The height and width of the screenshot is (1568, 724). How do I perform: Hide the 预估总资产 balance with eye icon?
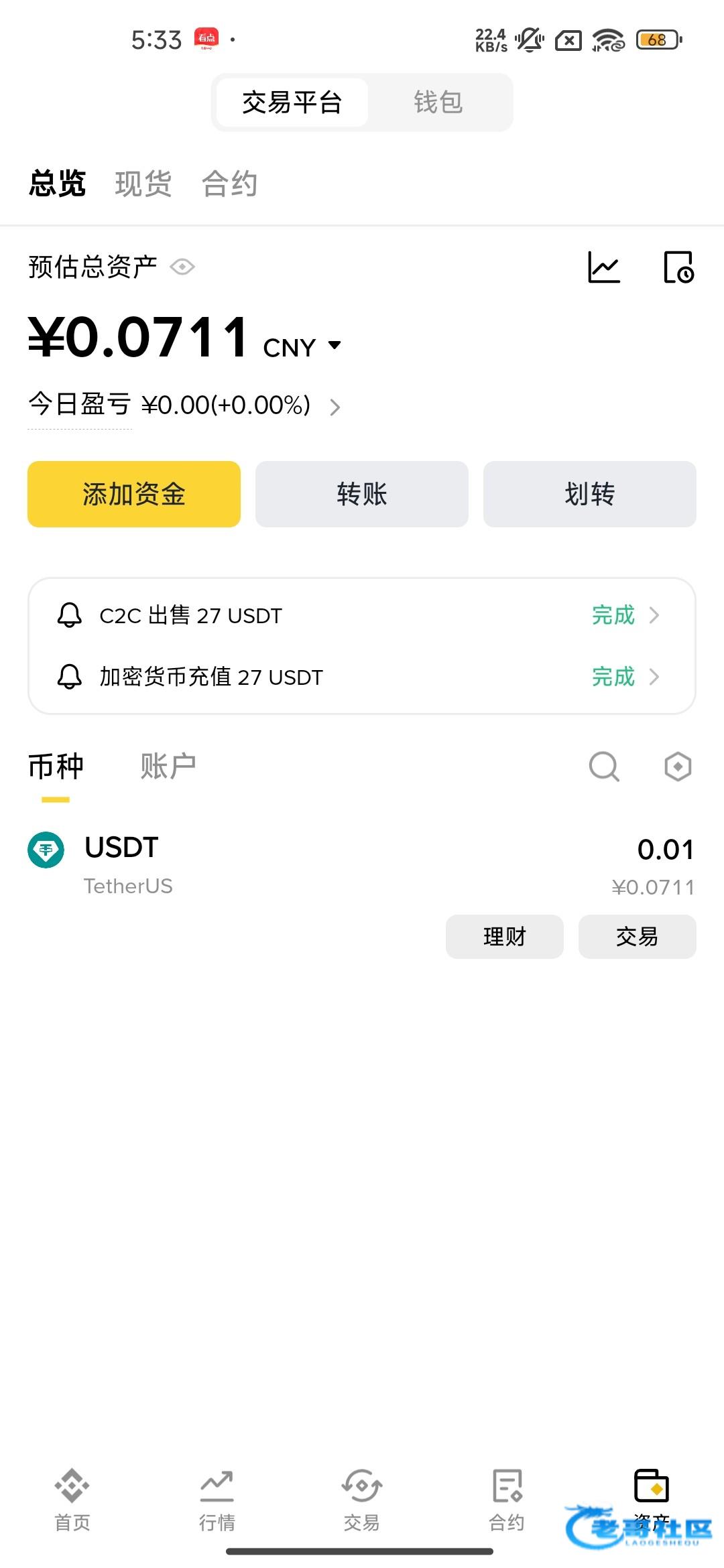[x=182, y=267]
